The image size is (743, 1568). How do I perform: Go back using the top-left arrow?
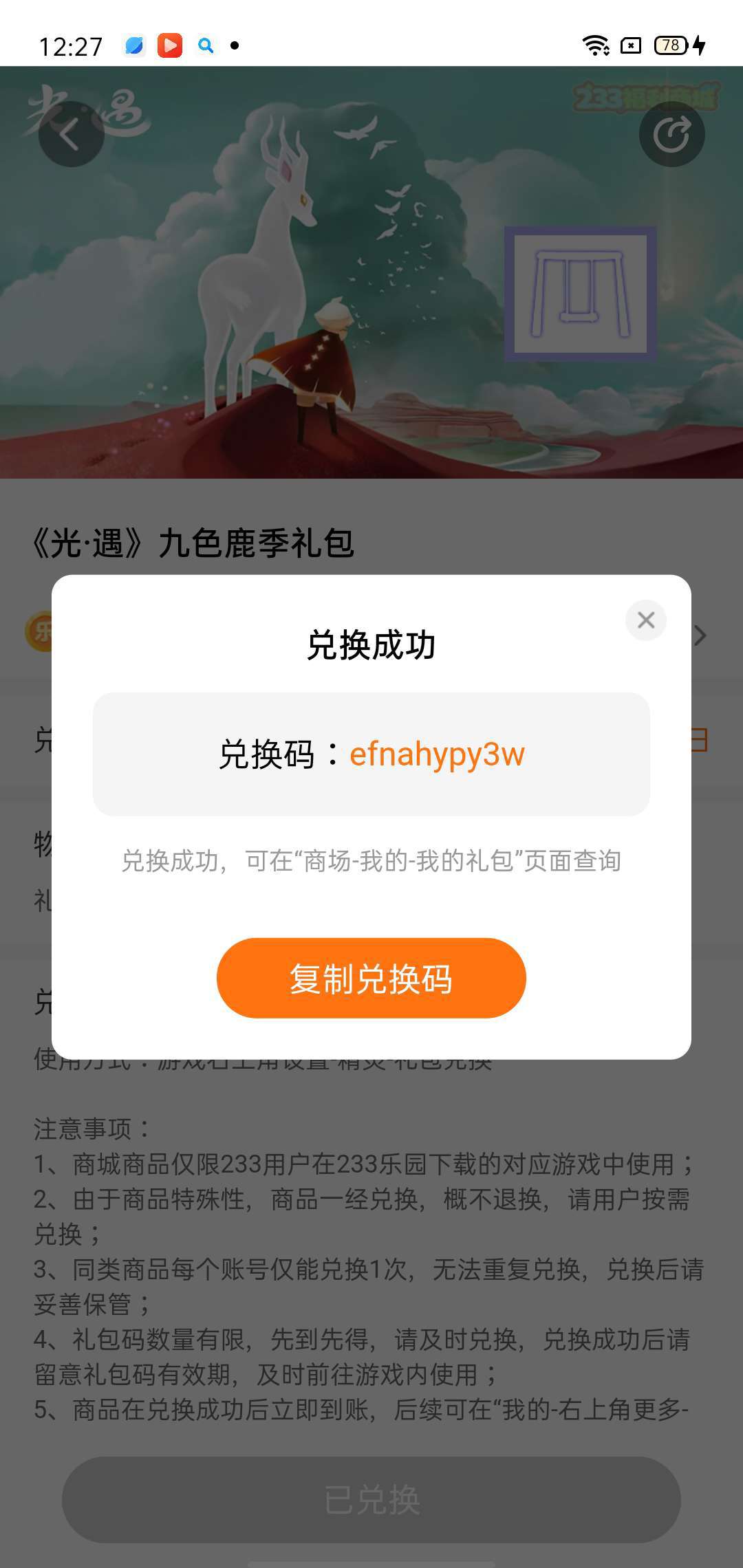coord(71,134)
